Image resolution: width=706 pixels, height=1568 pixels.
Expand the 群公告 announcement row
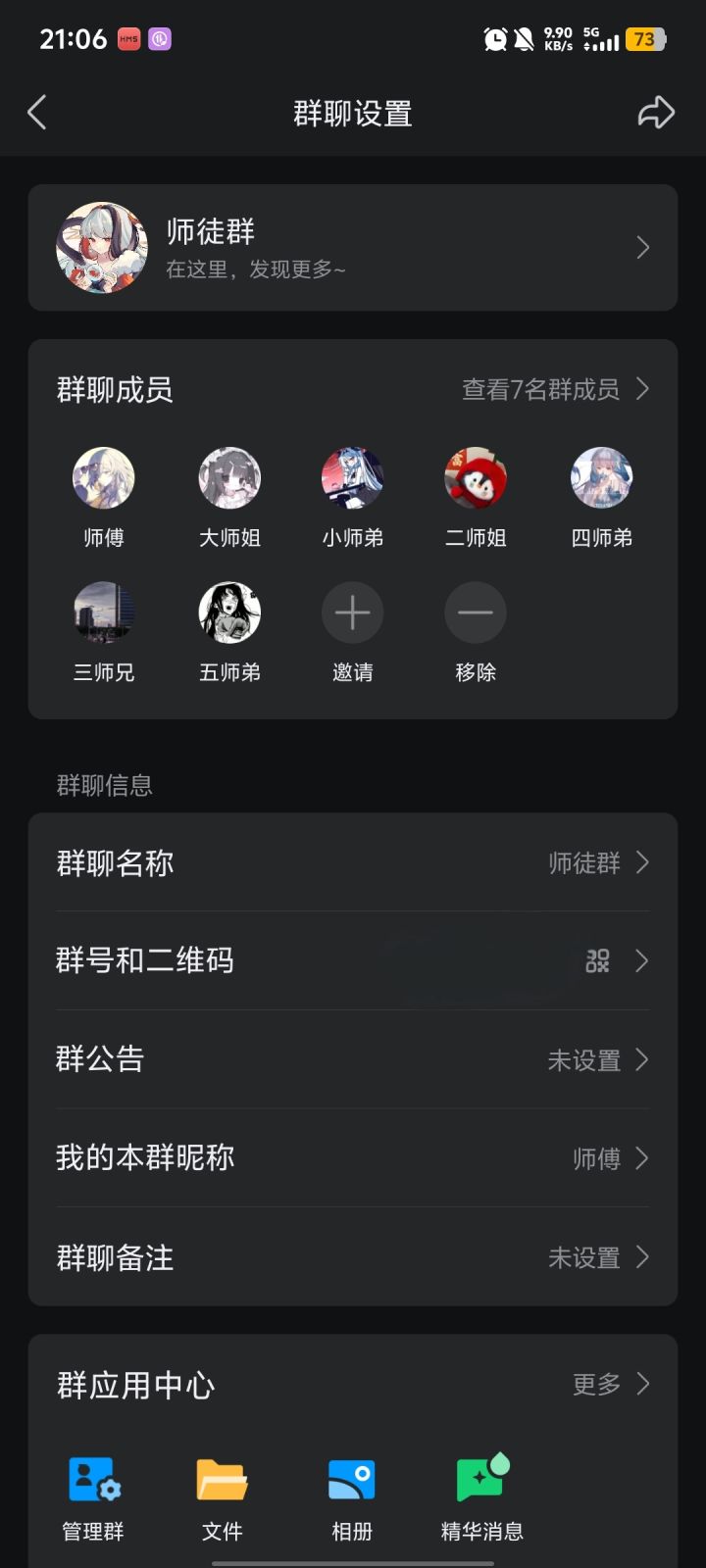[353, 1059]
